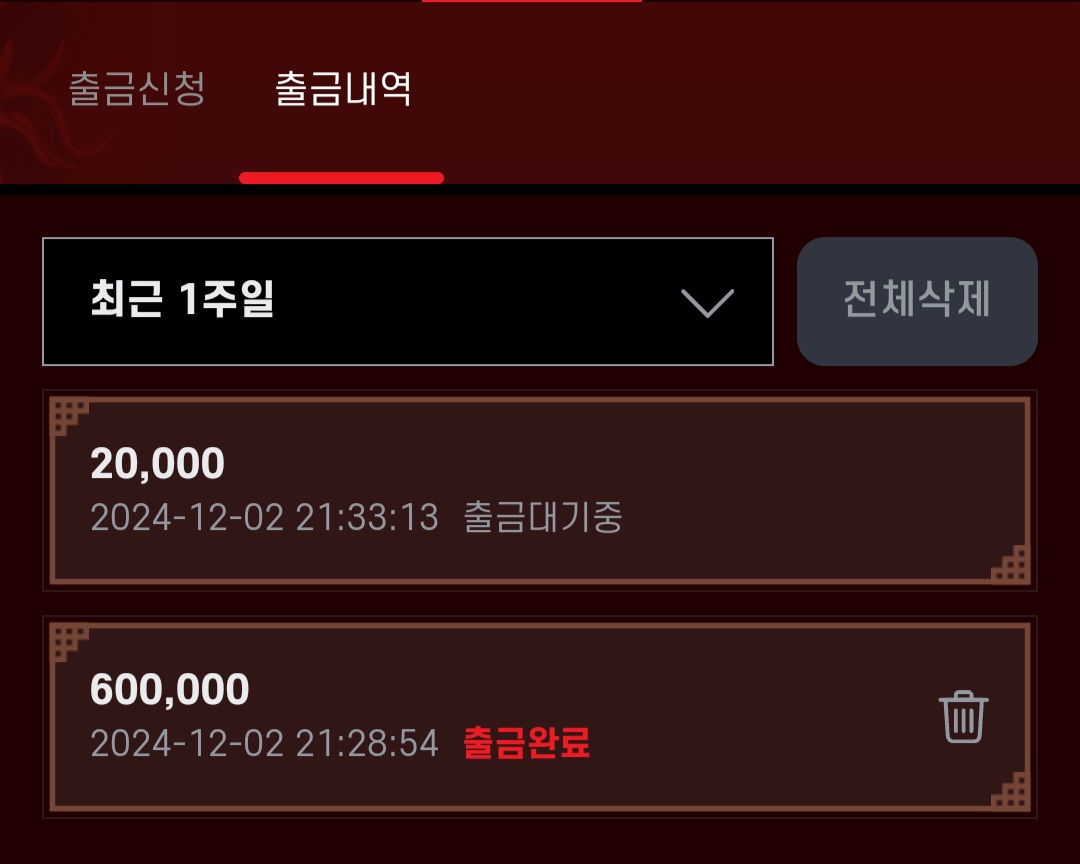Image resolution: width=1080 pixels, height=864 pixels.
Task: Select the 출금내역 tab
Action: pos(343,90)
